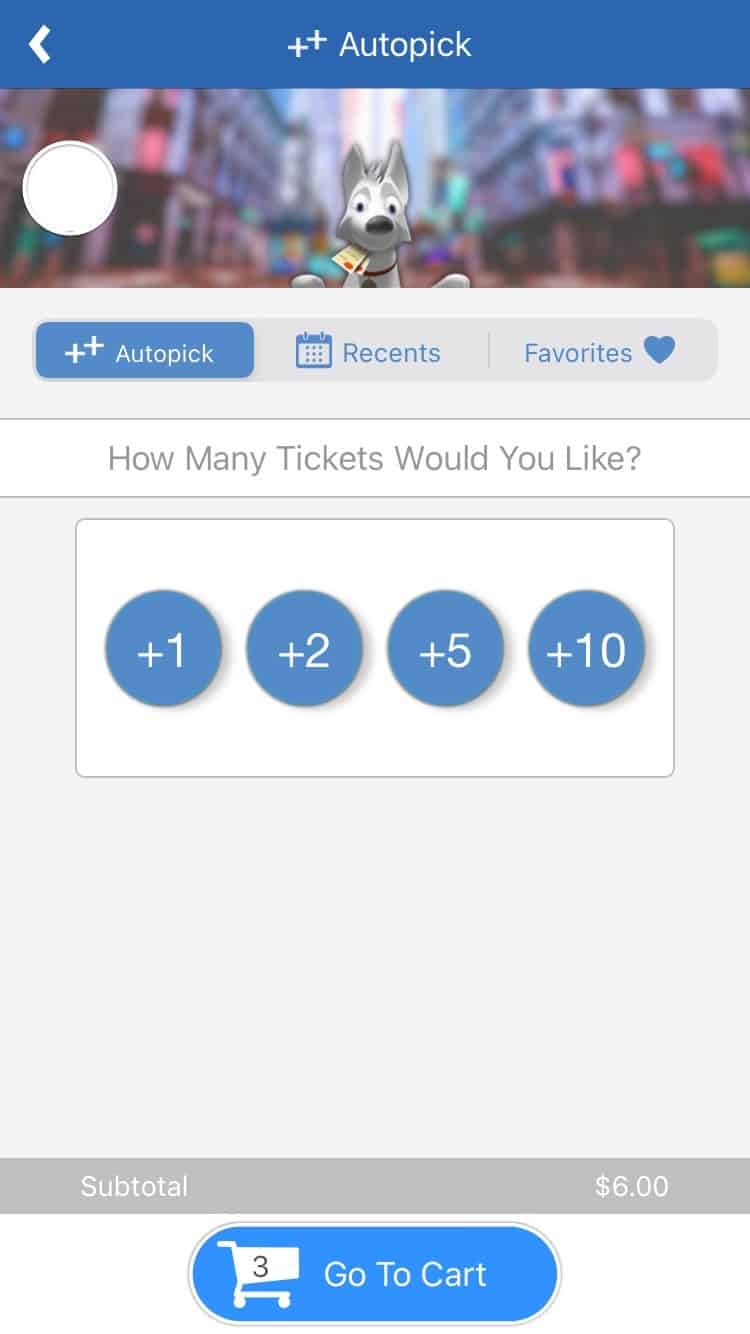This screenshot has width=750, height=1334.
Task: Add five tickets with +5
Action: (445, 649)
